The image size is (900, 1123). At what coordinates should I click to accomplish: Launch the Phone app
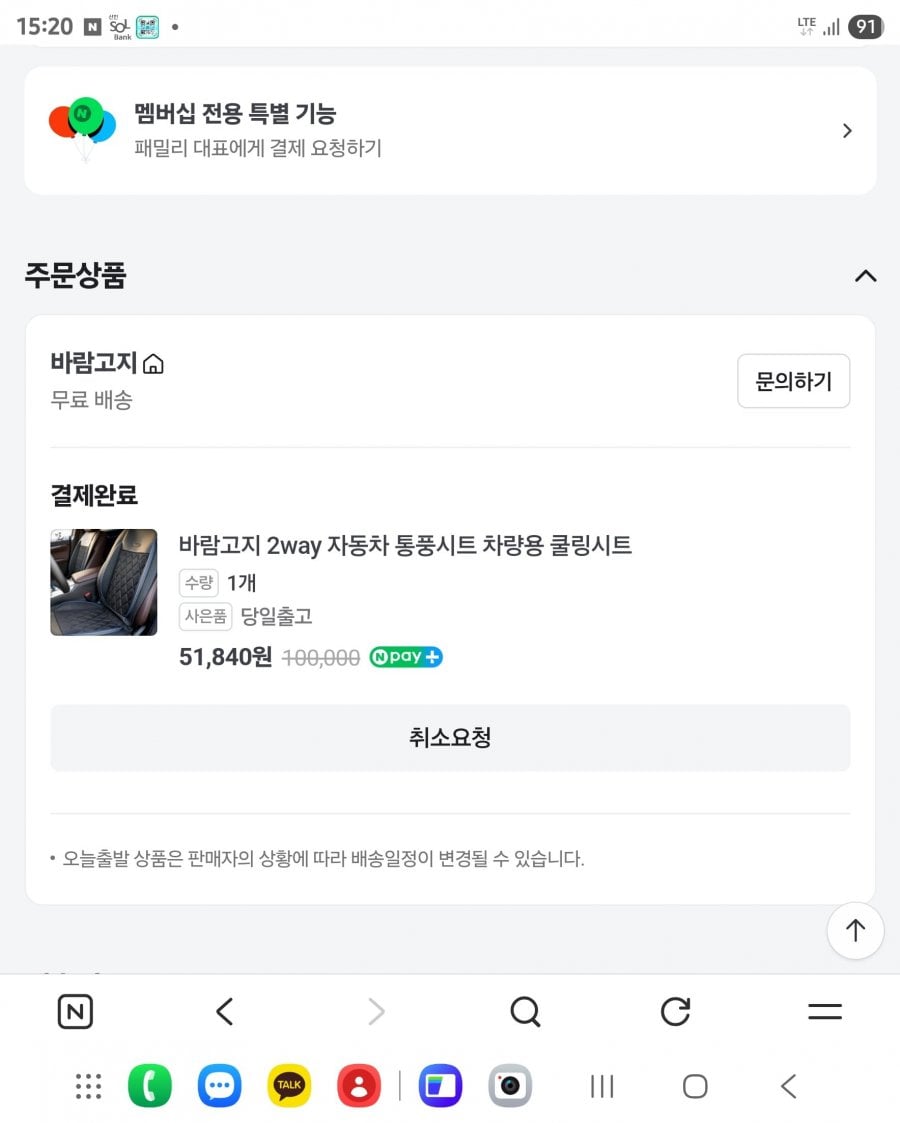pos(150,1086)
